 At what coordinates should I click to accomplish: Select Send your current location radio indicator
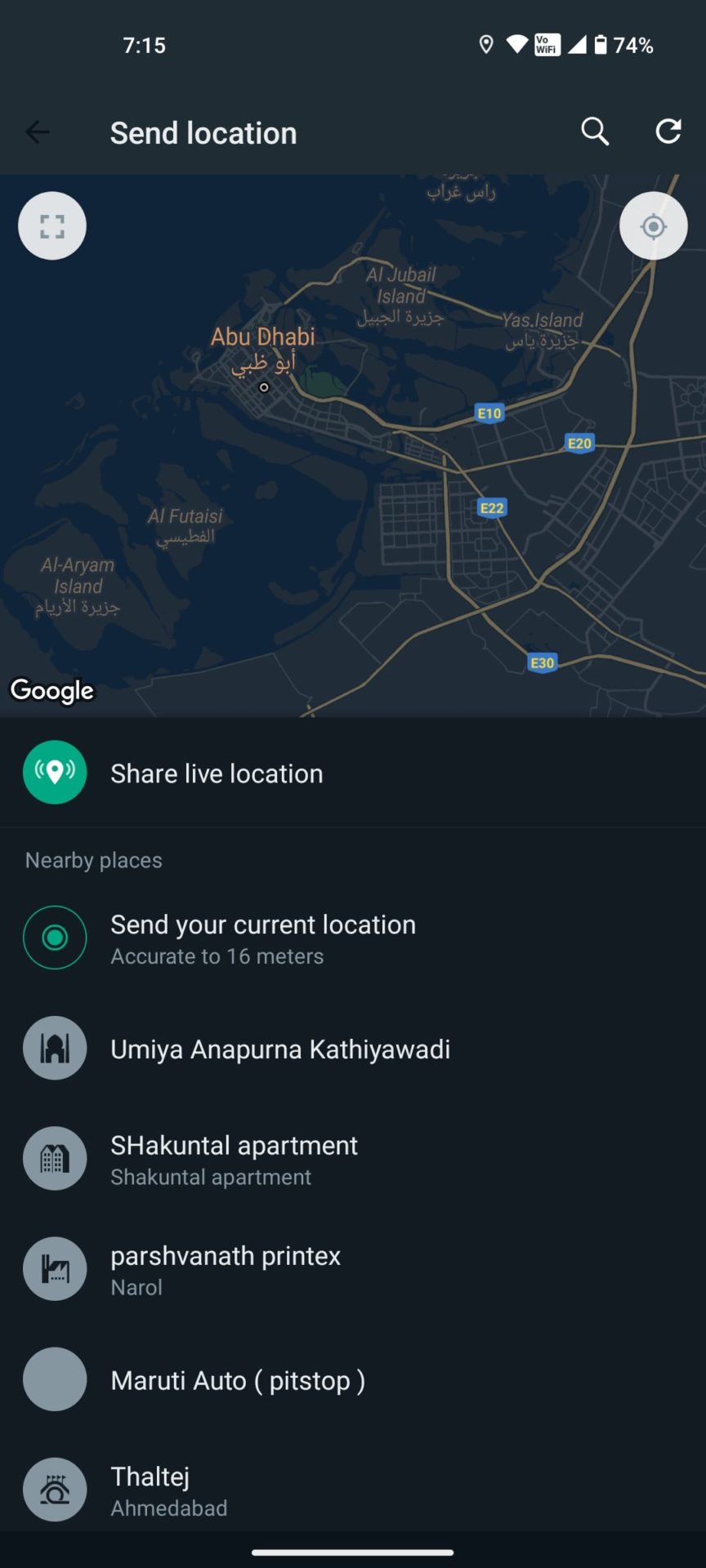(x=54, y=938)
